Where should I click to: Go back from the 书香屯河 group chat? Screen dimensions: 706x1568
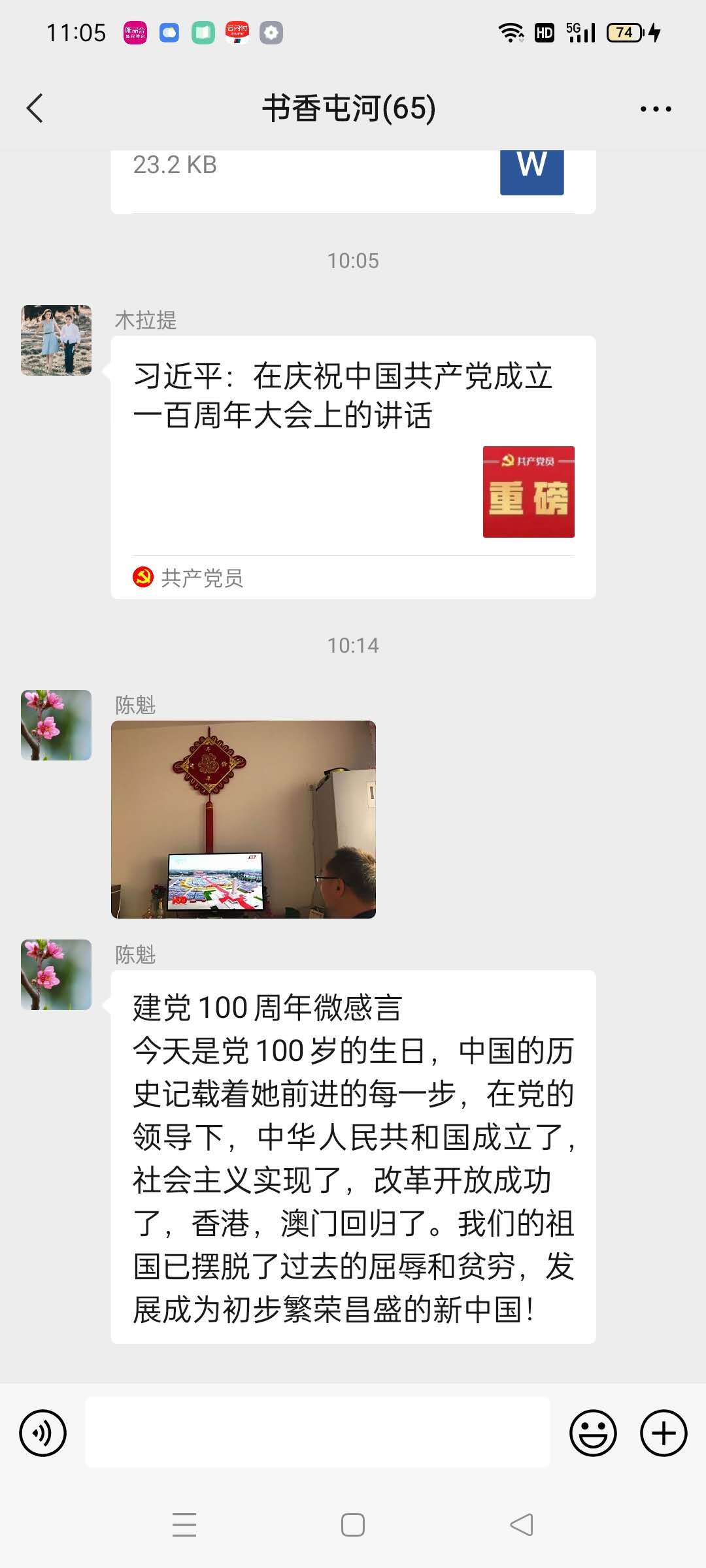pyautogui.click(x=35, y=108)
